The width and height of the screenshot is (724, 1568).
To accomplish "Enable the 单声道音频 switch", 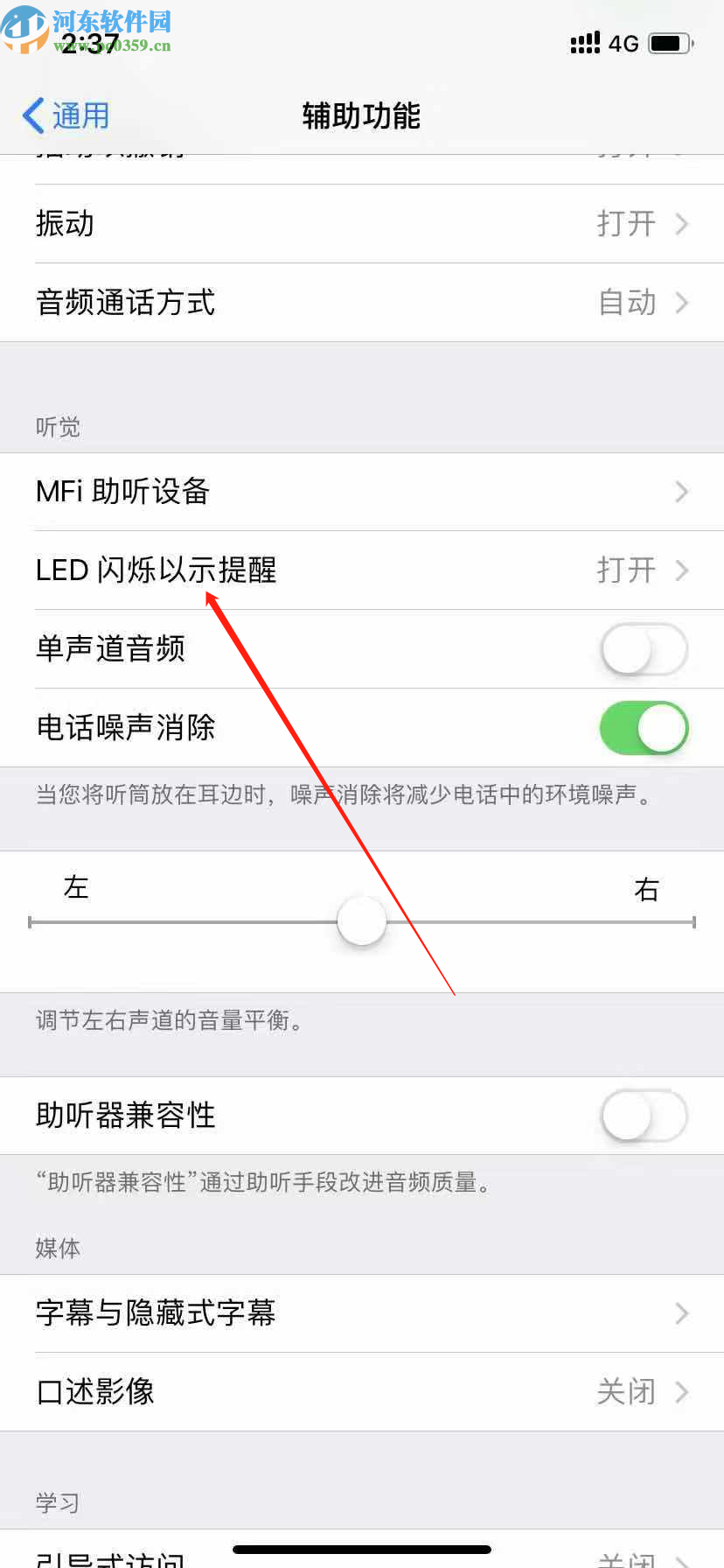I will click(x=643, y=649).
